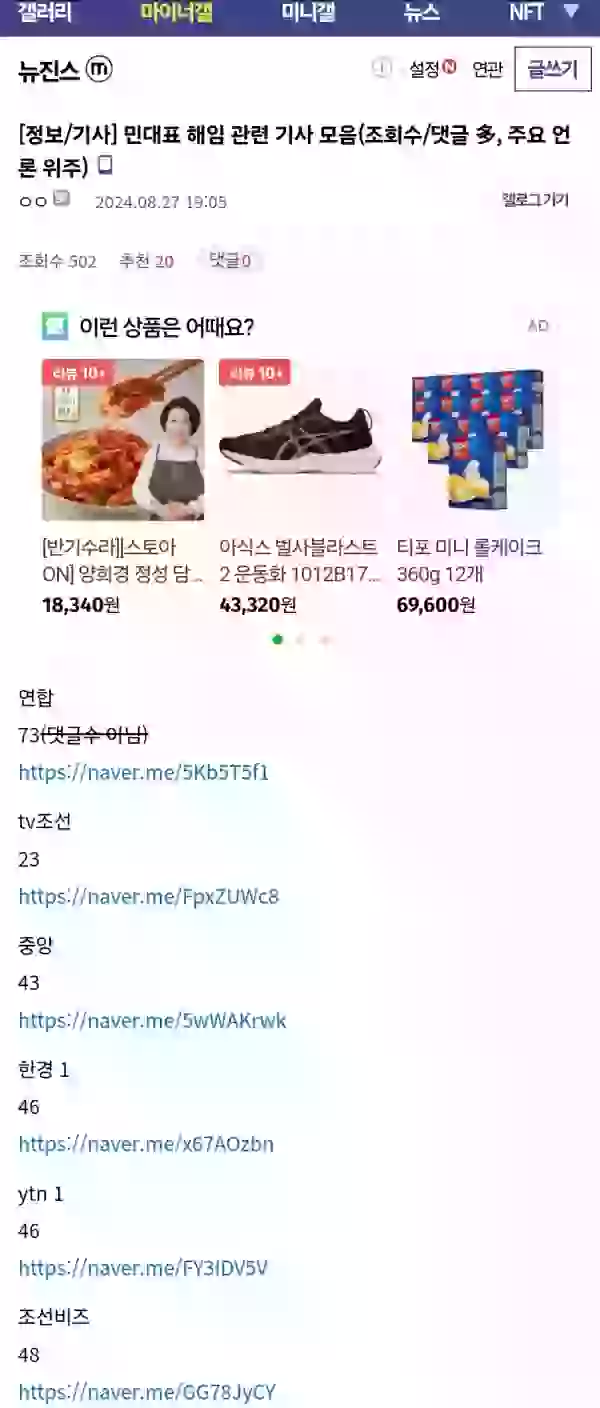Open the 연합 link naver.me/5Kb5T5f1
This screenshot has height=1408, width=600.
coord(144,773)
